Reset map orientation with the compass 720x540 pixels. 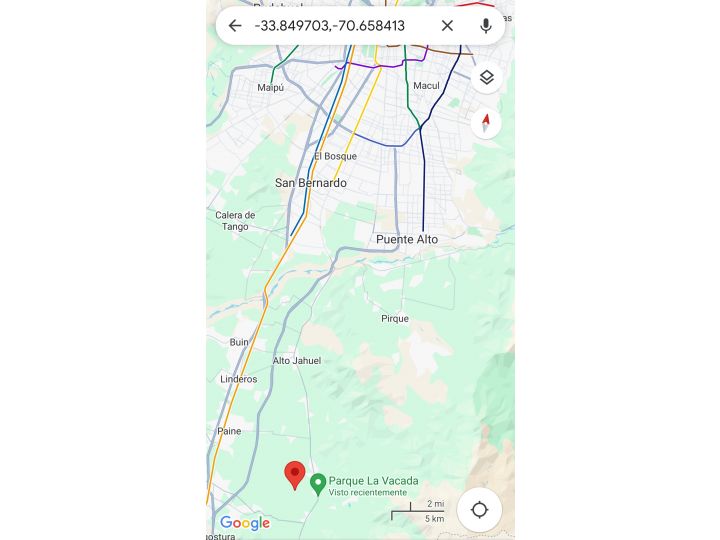[x=486, y=123]
